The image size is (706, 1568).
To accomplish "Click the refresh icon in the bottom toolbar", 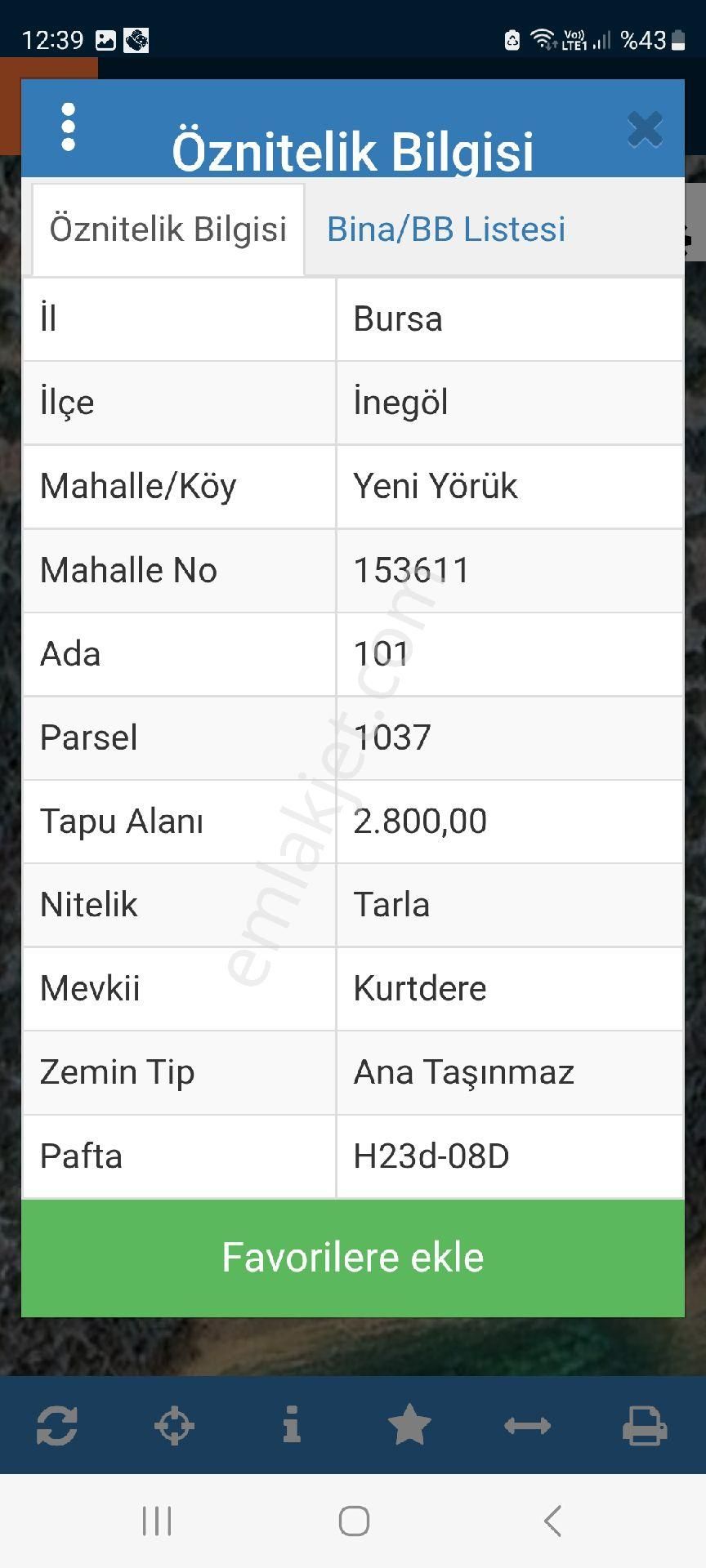I will pos(56,1427).
